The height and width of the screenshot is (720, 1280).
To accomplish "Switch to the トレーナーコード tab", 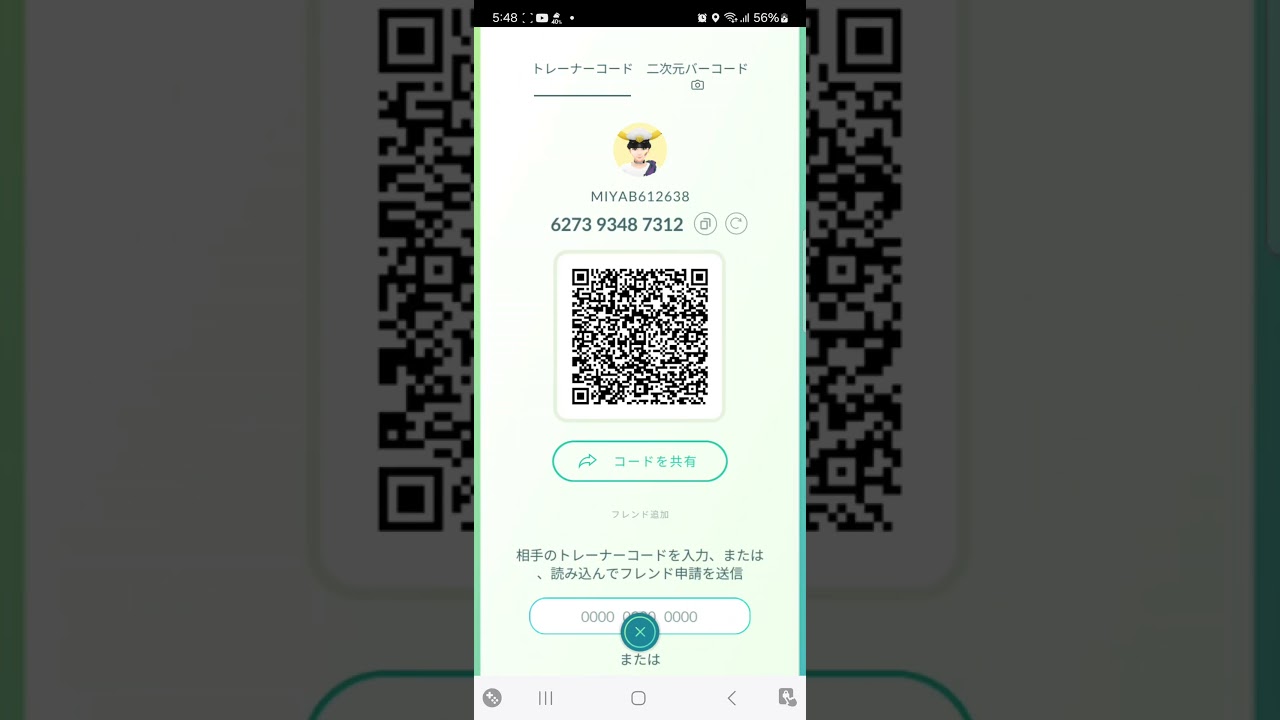I will coord(582,70).
